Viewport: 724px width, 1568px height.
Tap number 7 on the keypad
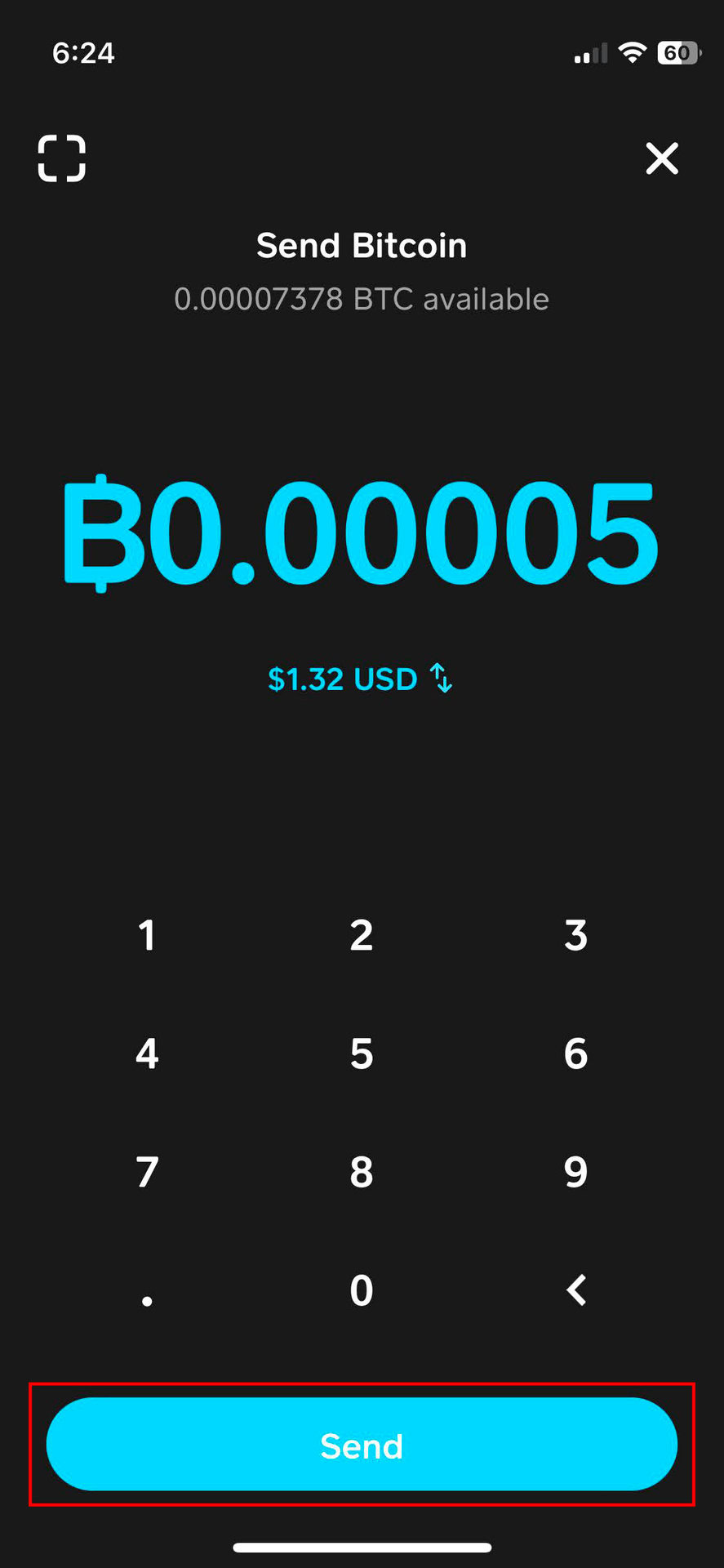point(147,1172)
